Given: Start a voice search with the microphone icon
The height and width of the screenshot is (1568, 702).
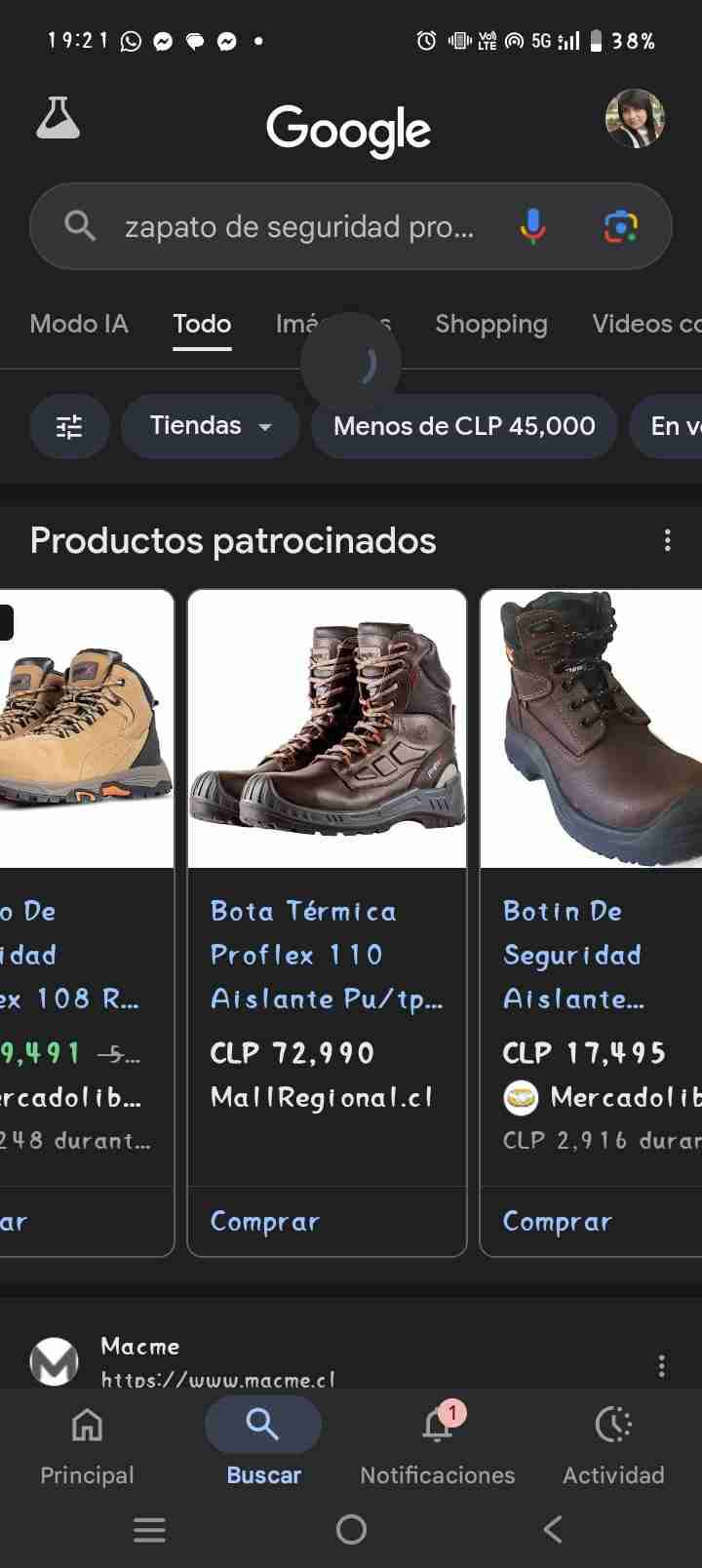Looking at the screenshot, I should (532, 225).
